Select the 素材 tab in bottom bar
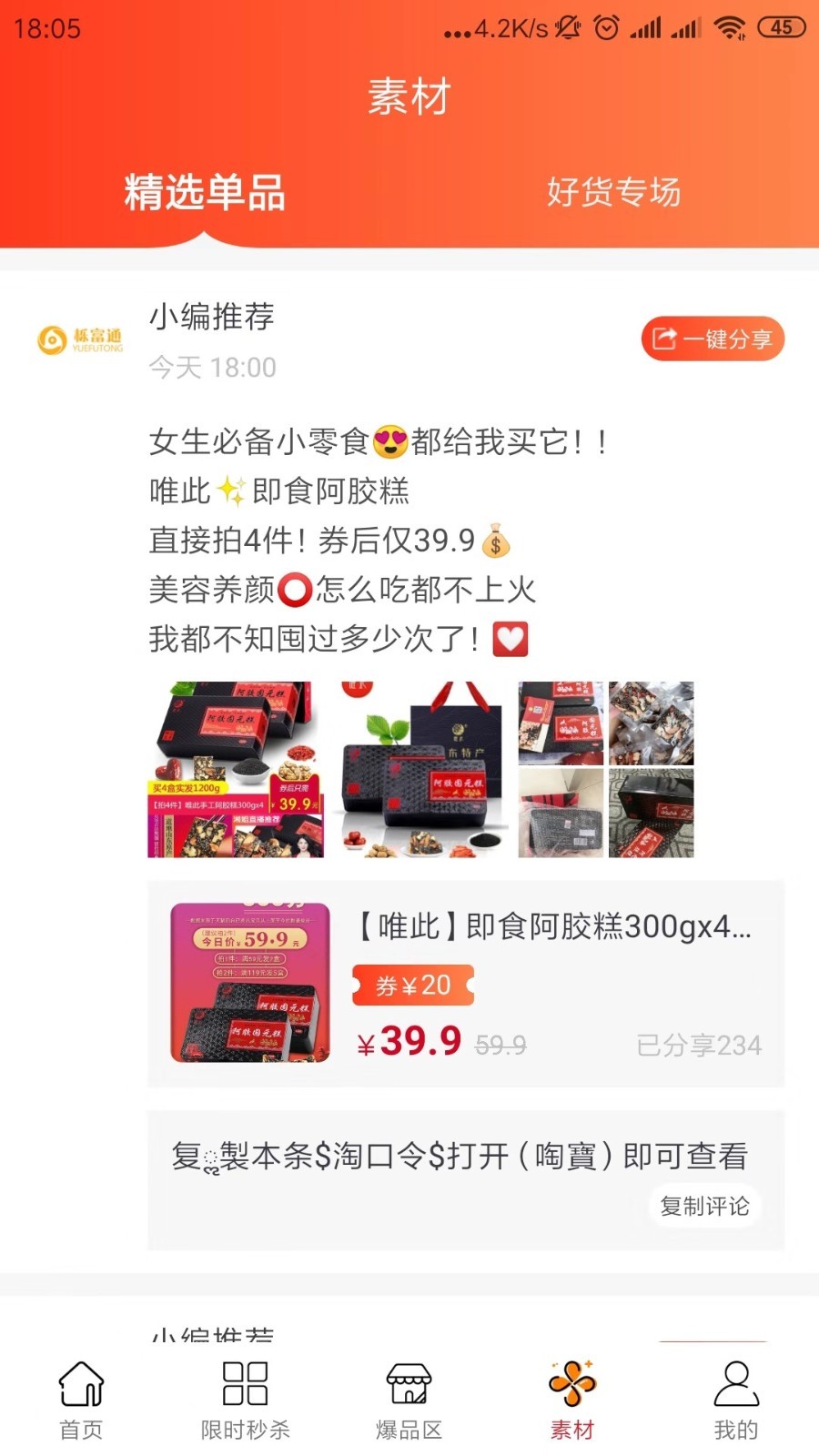Viewport: 819px width, 1456px height. point(572,1401)
